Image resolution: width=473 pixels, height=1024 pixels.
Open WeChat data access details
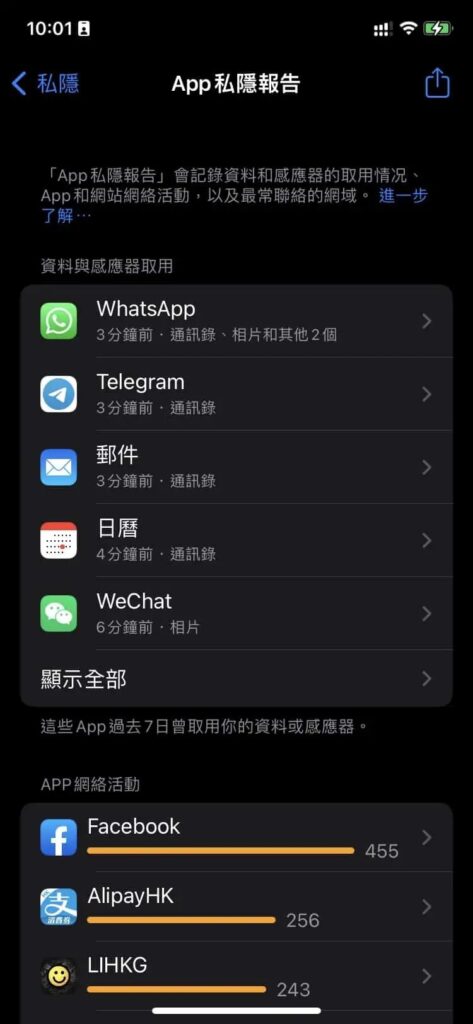click(x=236, y=613)
